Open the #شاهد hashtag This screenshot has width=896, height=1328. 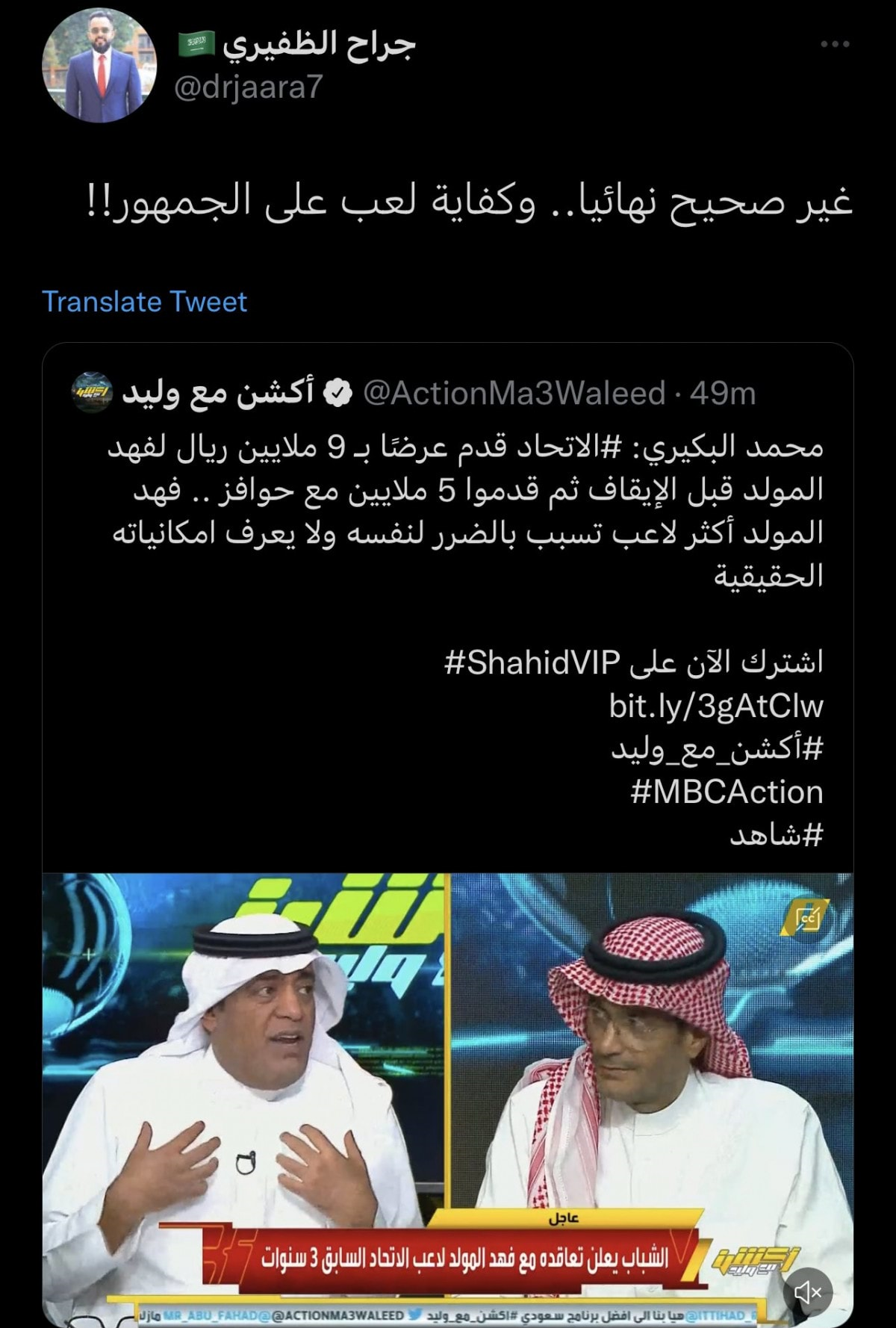[x=777, y=835]
